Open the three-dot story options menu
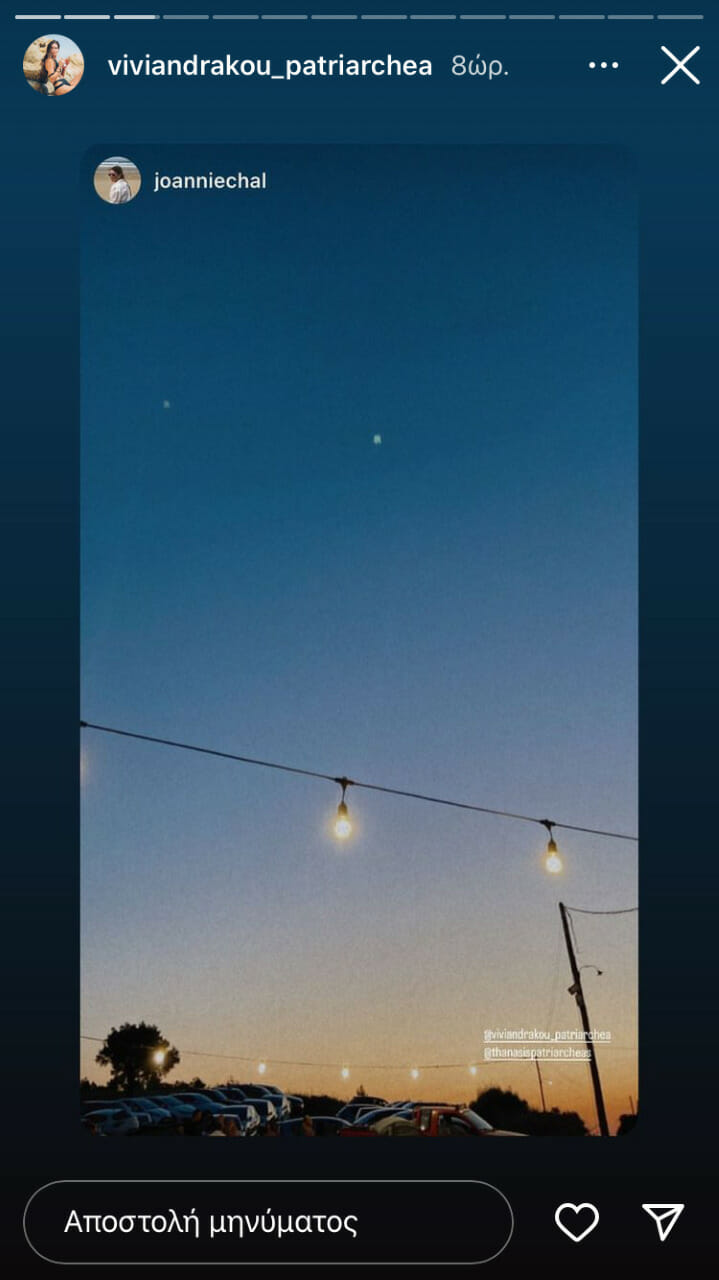The width and height of the screenshot is (719, 1280). click(603, 66)
